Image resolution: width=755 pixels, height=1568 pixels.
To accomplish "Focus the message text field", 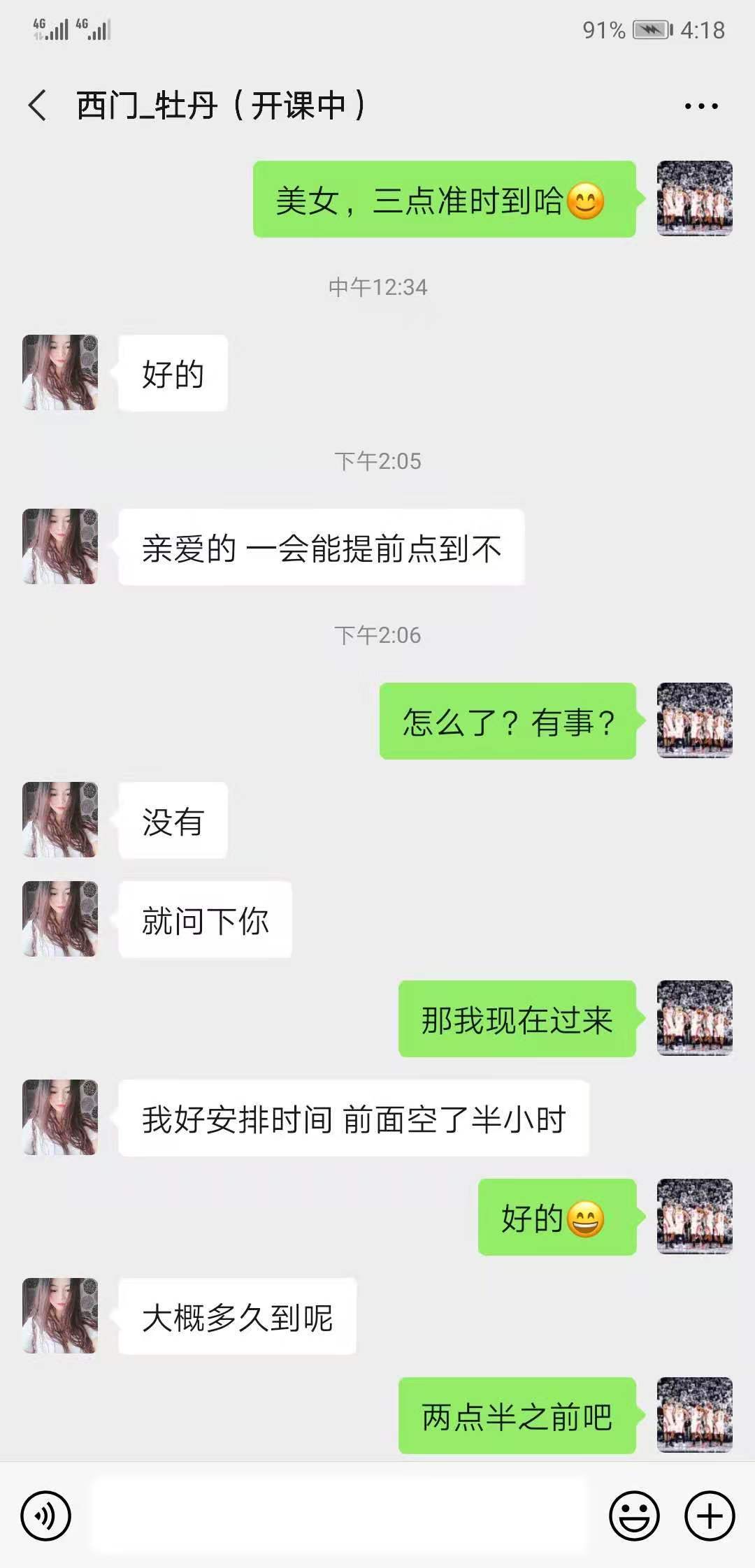I will [339, 1516].
